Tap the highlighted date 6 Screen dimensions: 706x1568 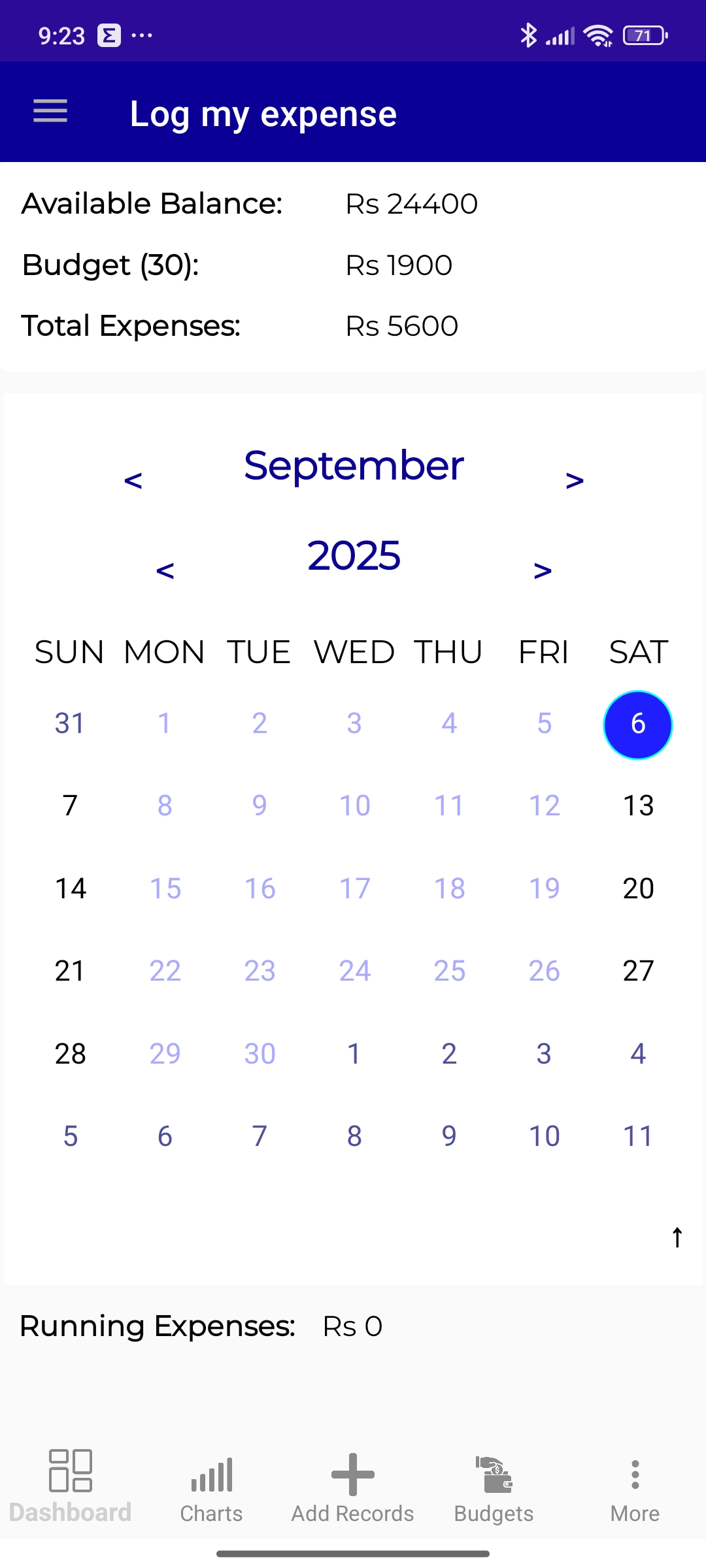637,724
